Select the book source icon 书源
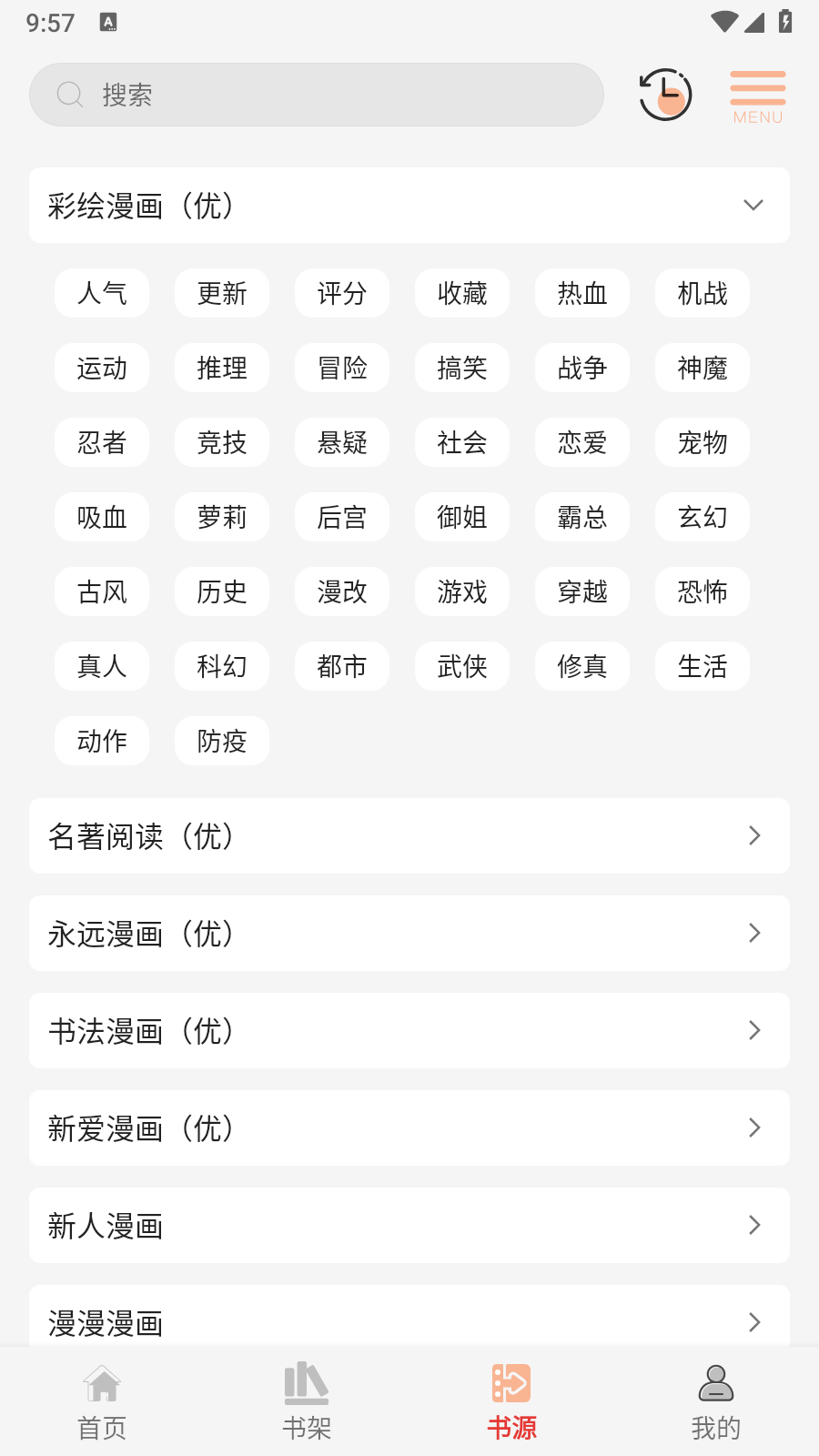 [511, 1382]
